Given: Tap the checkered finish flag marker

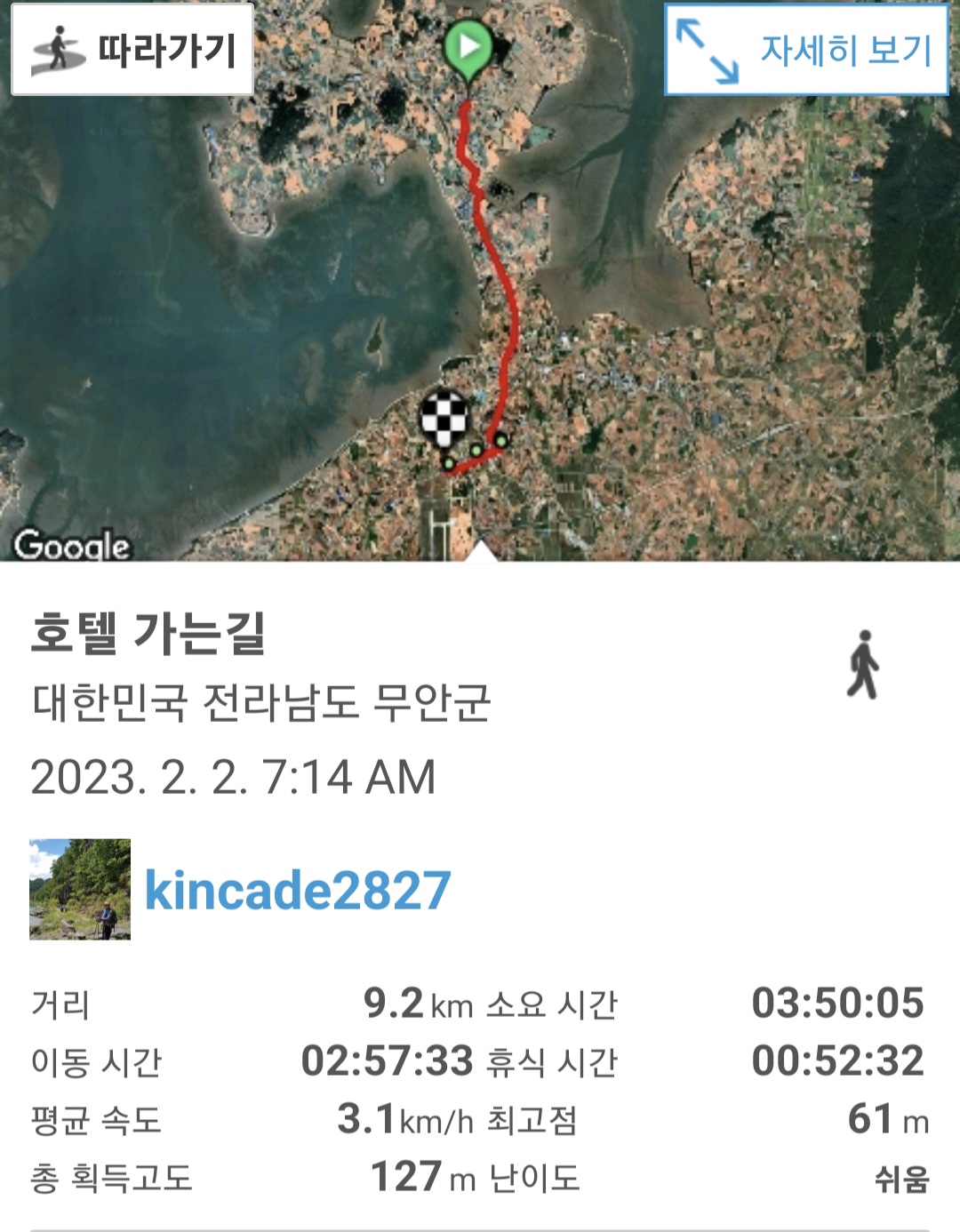Looking at the screenshot, I should (x=444, y=418).
